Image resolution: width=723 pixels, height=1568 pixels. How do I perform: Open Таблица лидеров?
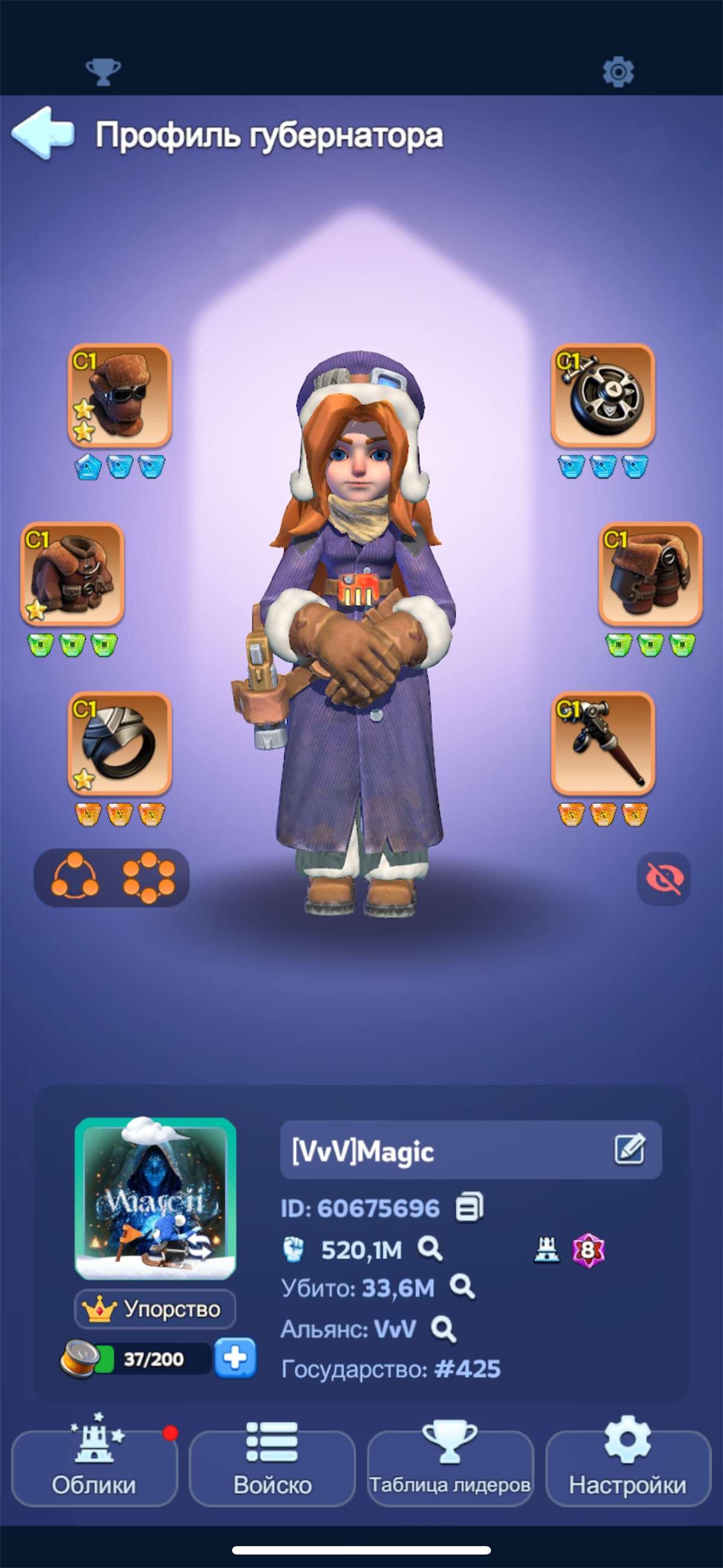pos(449,1467)
